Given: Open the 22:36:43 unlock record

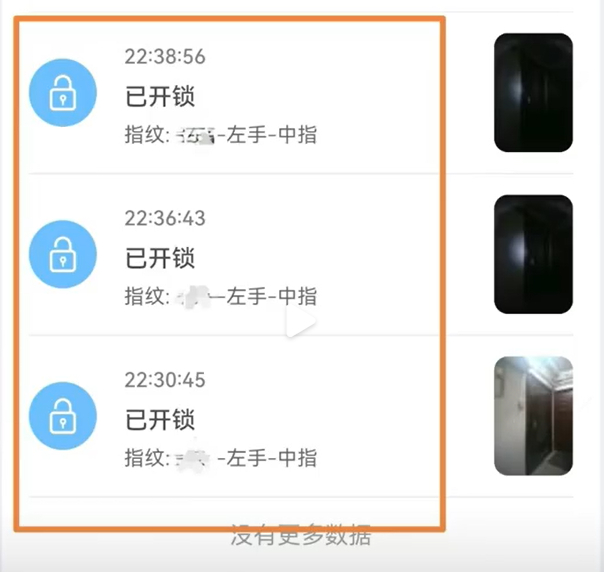Looking at the screenshot, I should [x=301, y=255].
